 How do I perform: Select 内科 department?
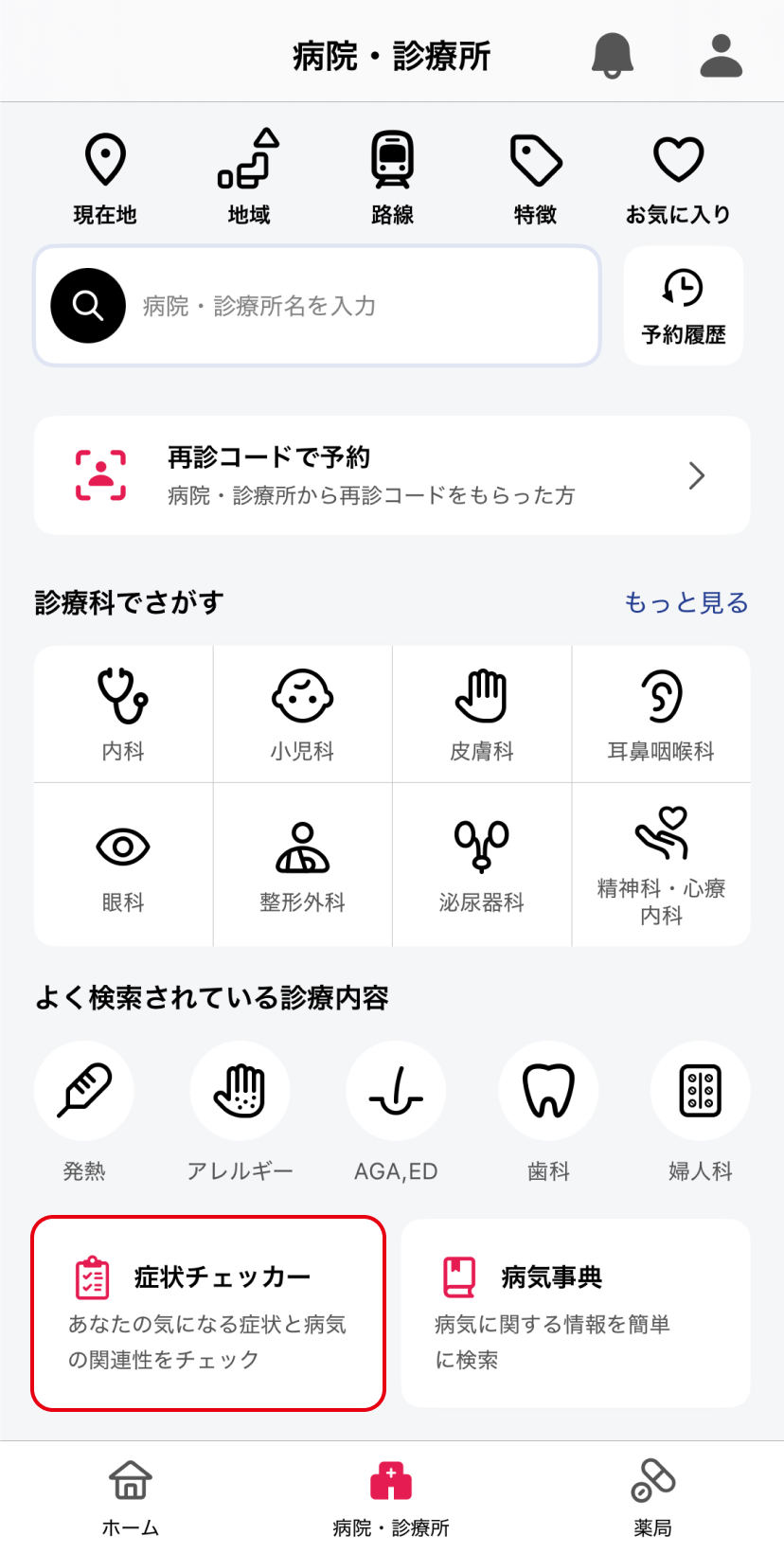[123, 714]
